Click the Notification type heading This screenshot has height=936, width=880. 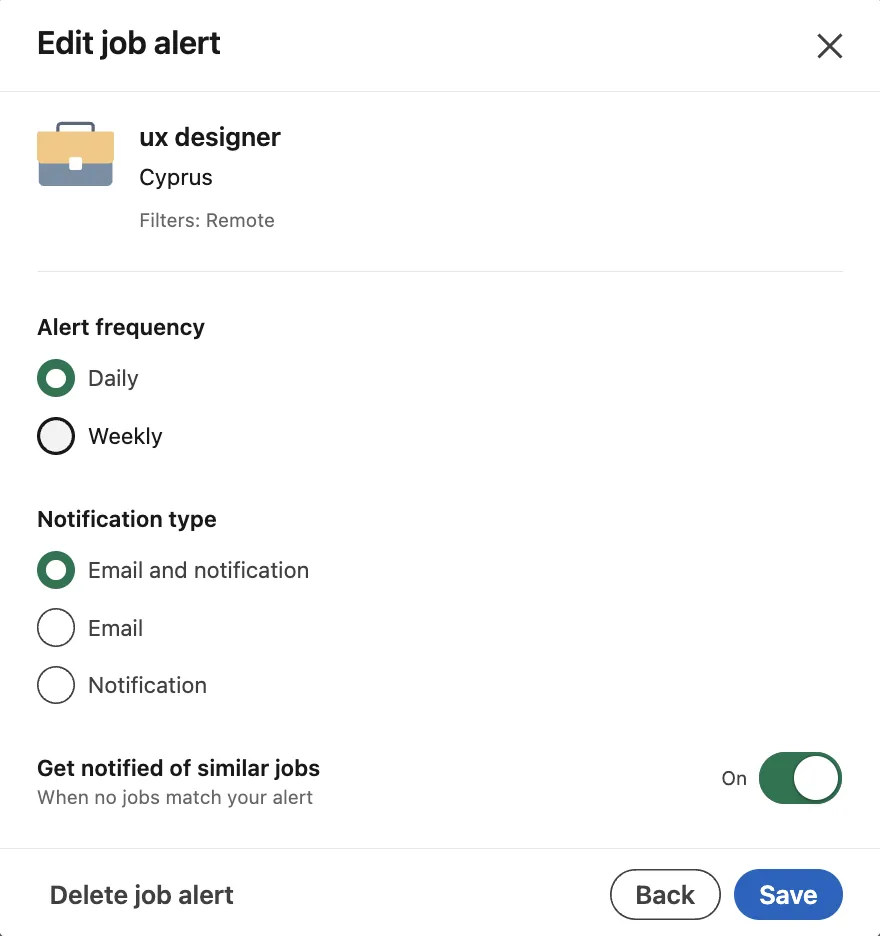(x=126, y=519)
